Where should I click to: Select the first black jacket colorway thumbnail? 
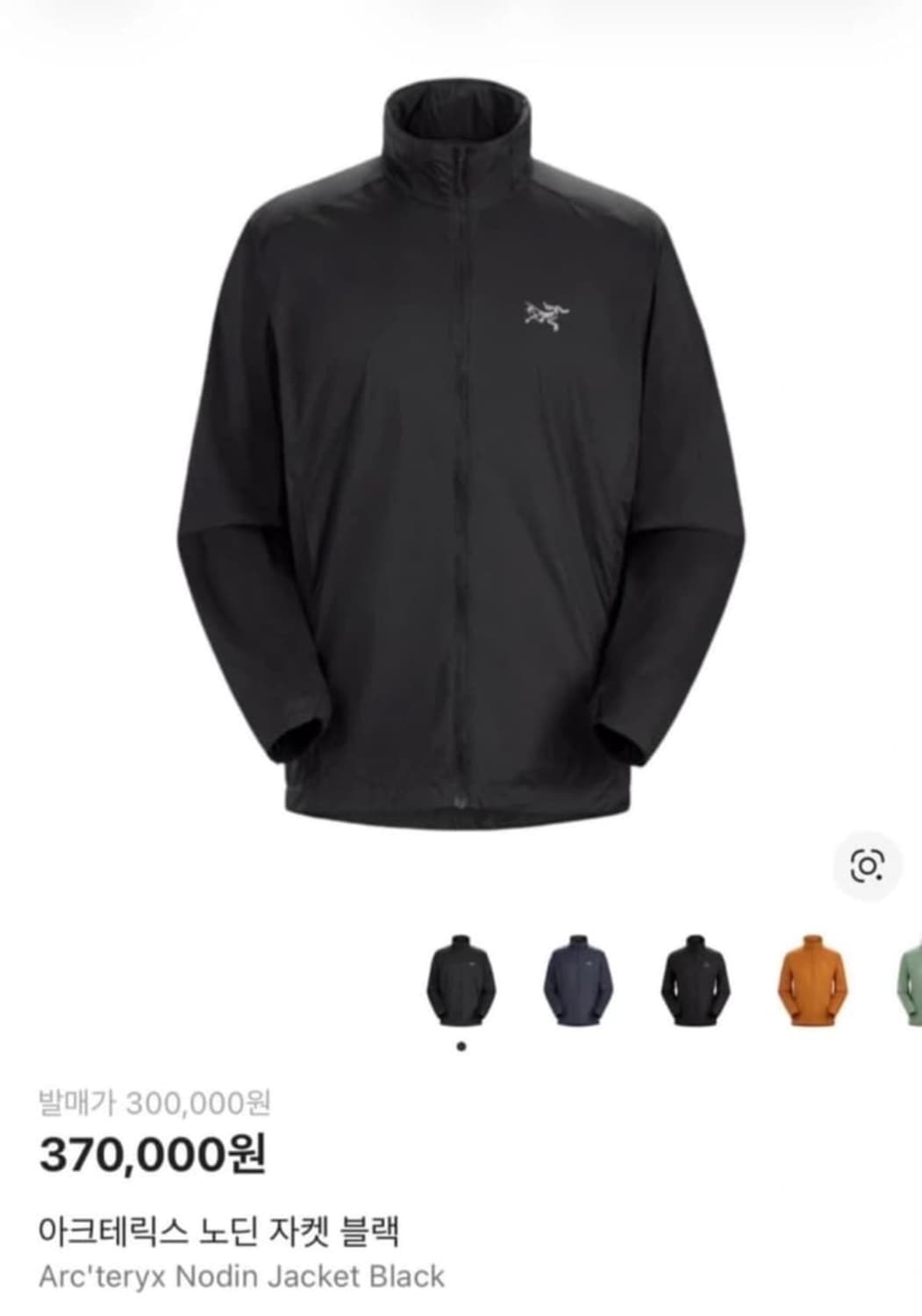[460, 981]
